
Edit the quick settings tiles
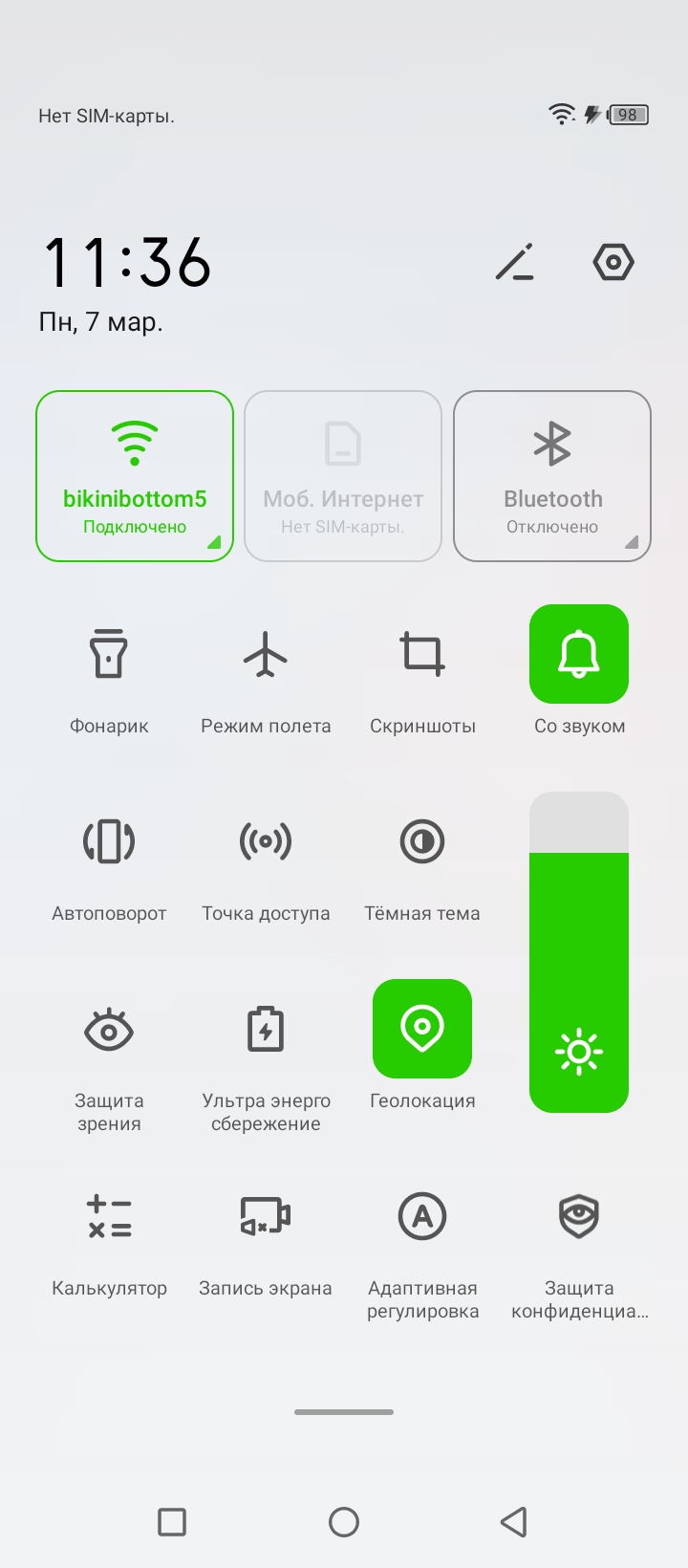click(x=515, y=262)
